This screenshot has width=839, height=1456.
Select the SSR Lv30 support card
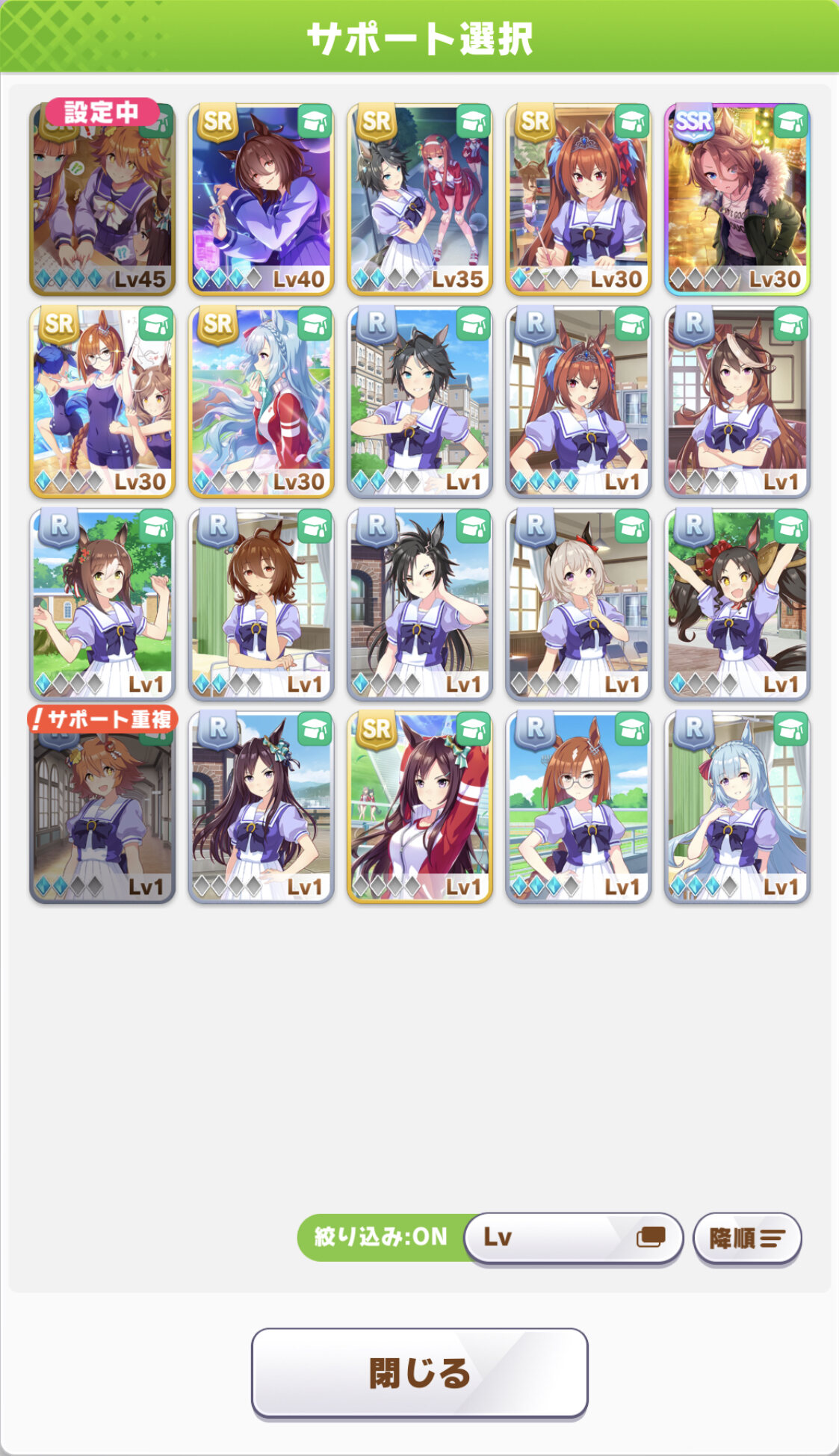click(737, 199)
